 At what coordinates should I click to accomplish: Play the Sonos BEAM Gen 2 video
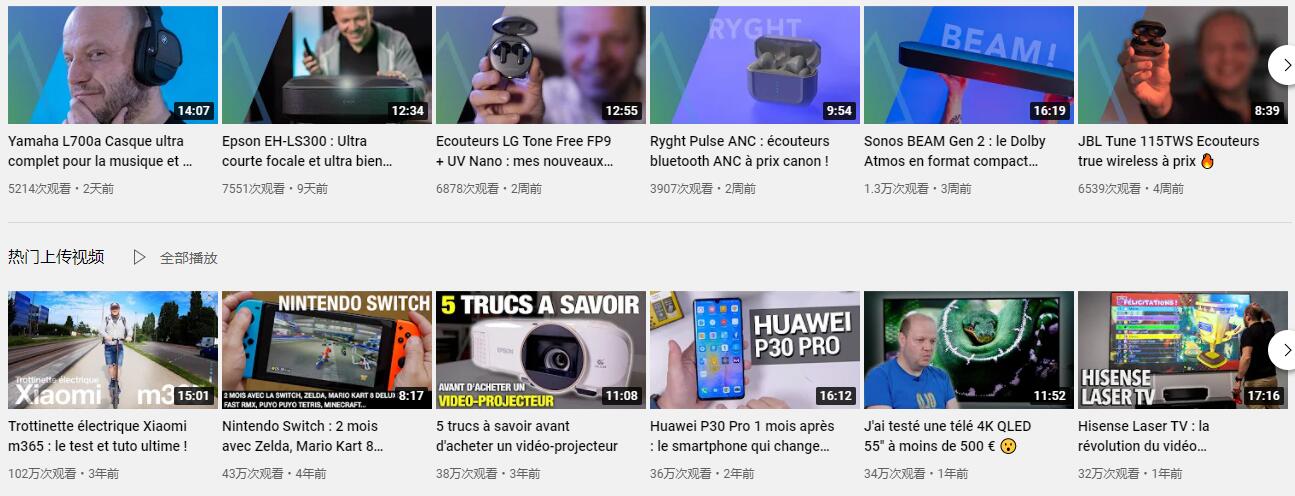pyautogui.click(x=968, y=65)
